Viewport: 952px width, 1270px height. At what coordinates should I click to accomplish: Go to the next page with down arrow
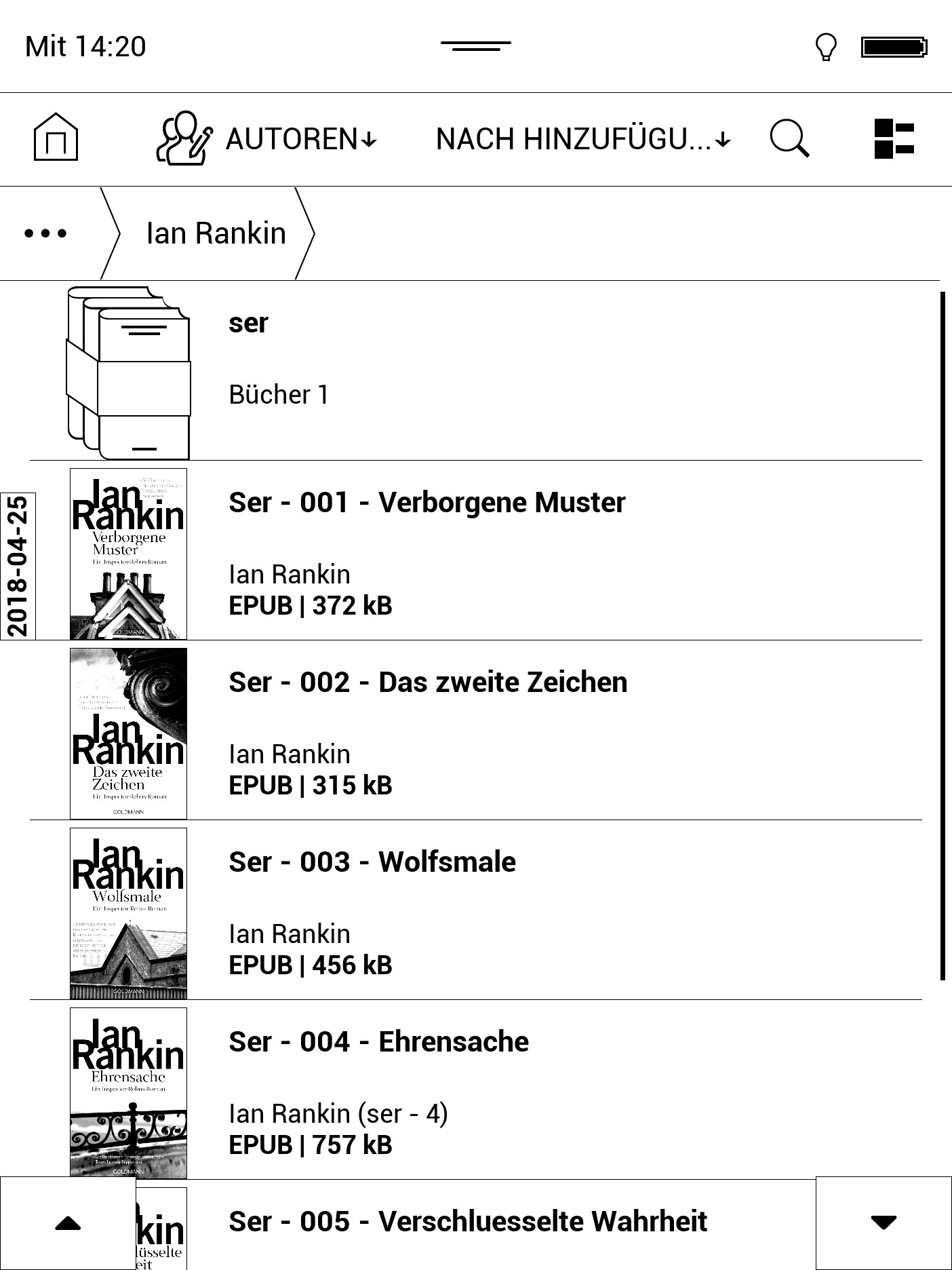tap(883, 1223)
